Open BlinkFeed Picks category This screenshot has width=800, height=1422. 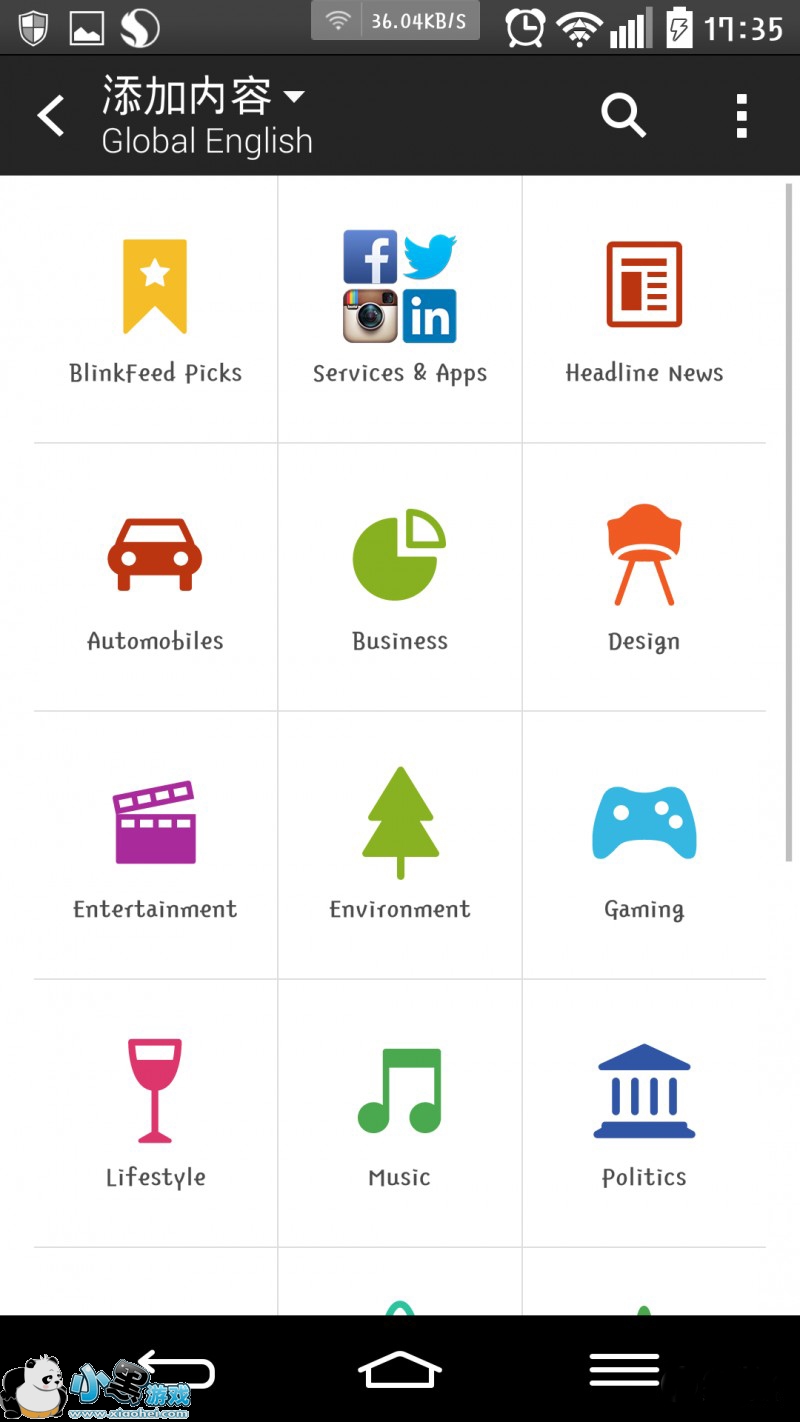[x=155, y=310]
